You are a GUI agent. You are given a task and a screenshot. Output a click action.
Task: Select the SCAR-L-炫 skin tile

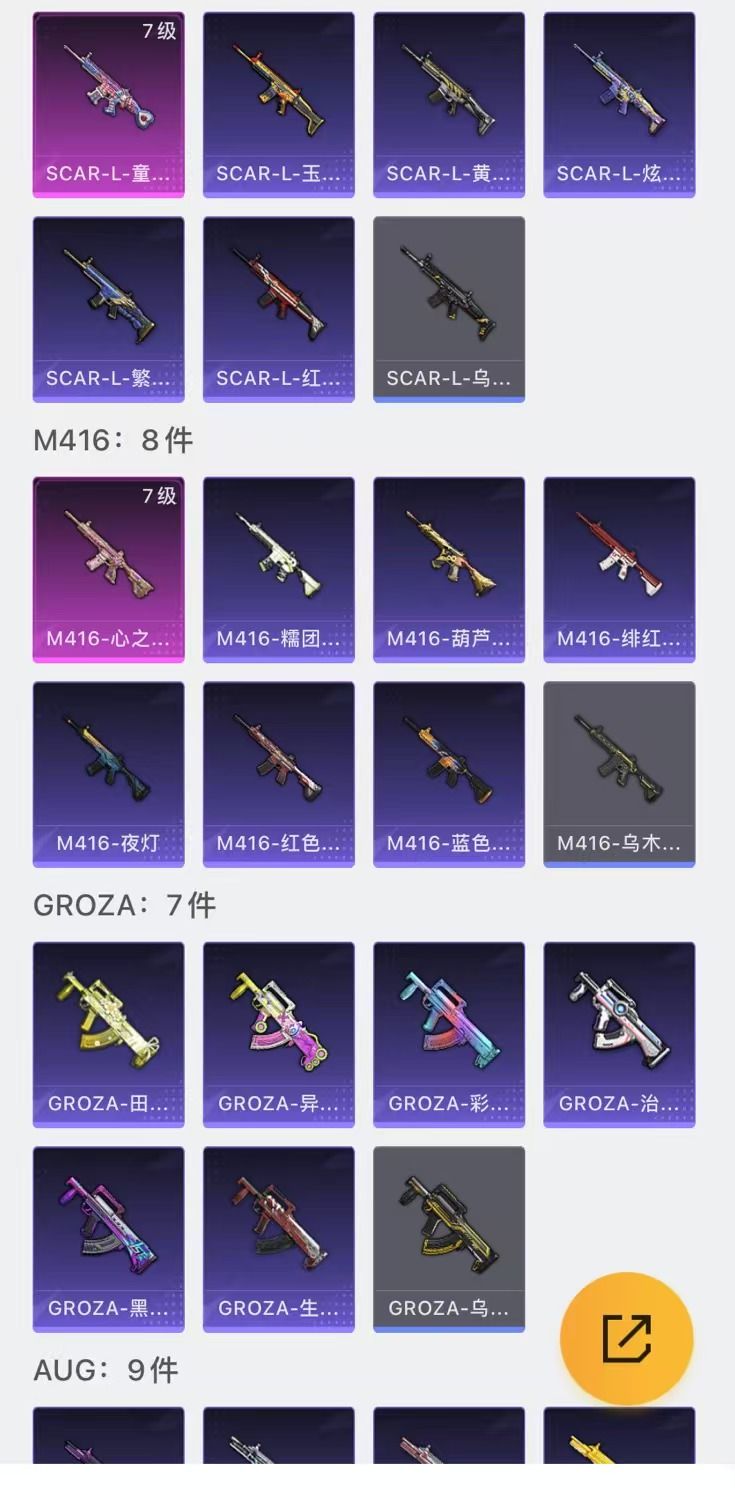(x=619, y=105)
